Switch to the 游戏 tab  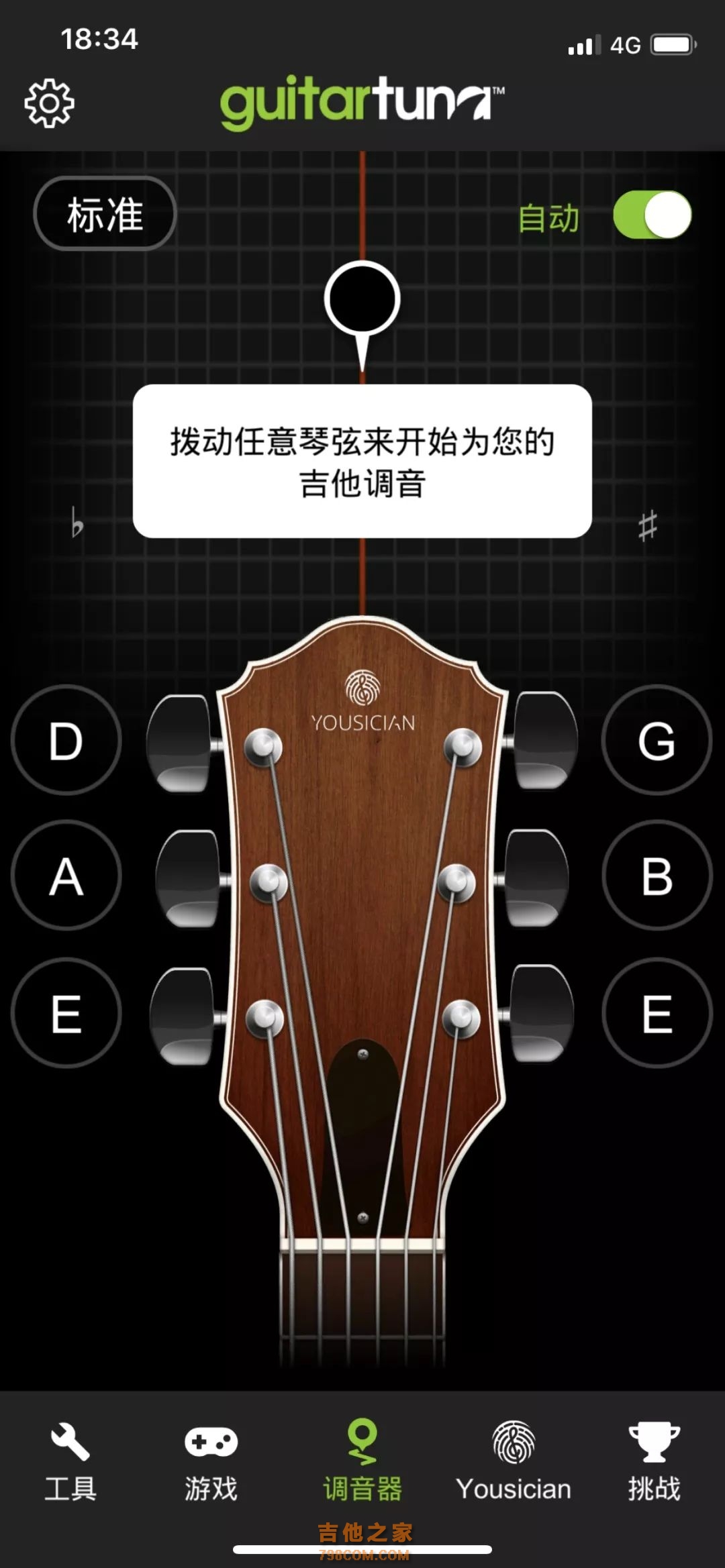[211, 1461]
